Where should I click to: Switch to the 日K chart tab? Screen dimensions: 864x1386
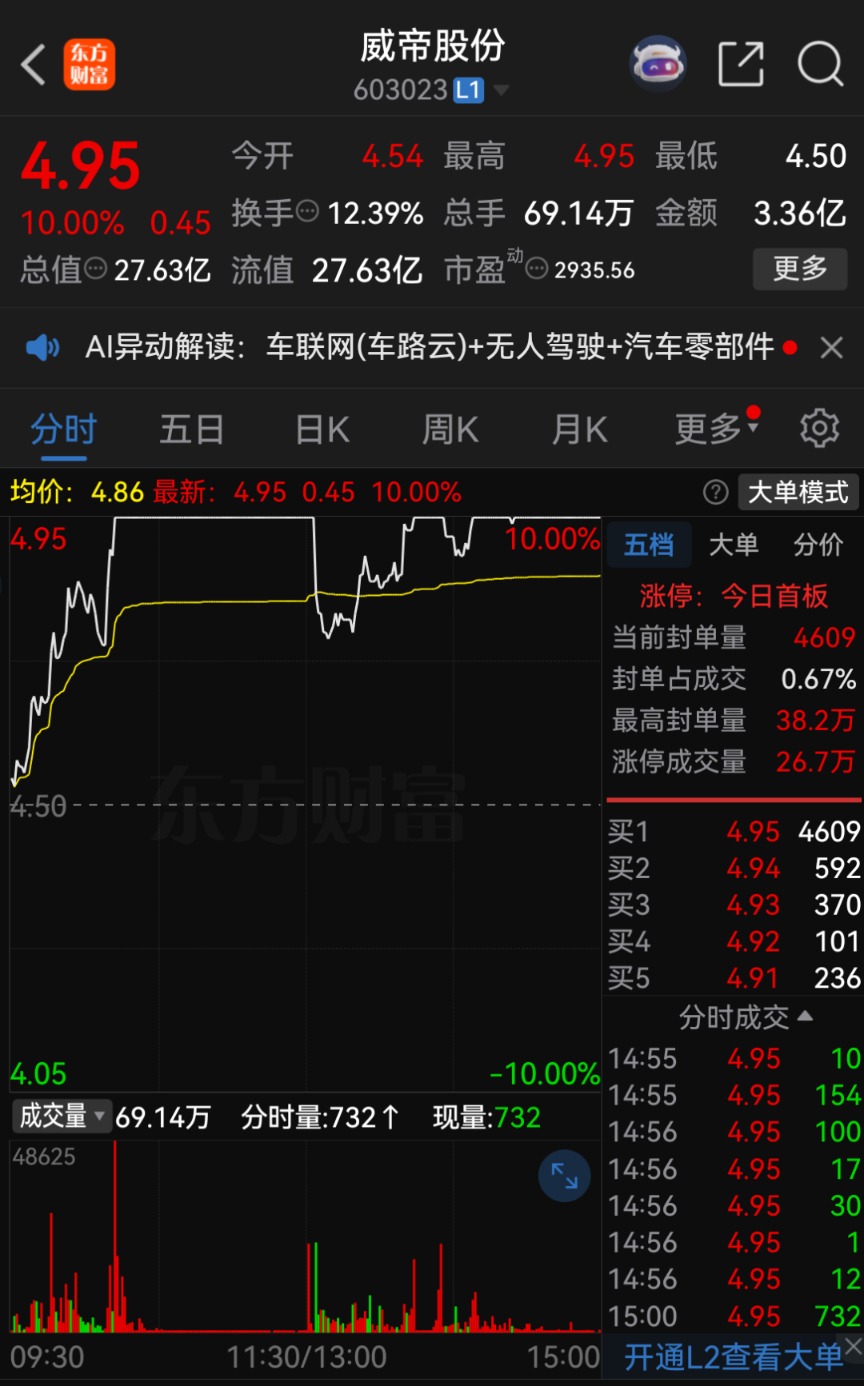click(x=322, y=429)
